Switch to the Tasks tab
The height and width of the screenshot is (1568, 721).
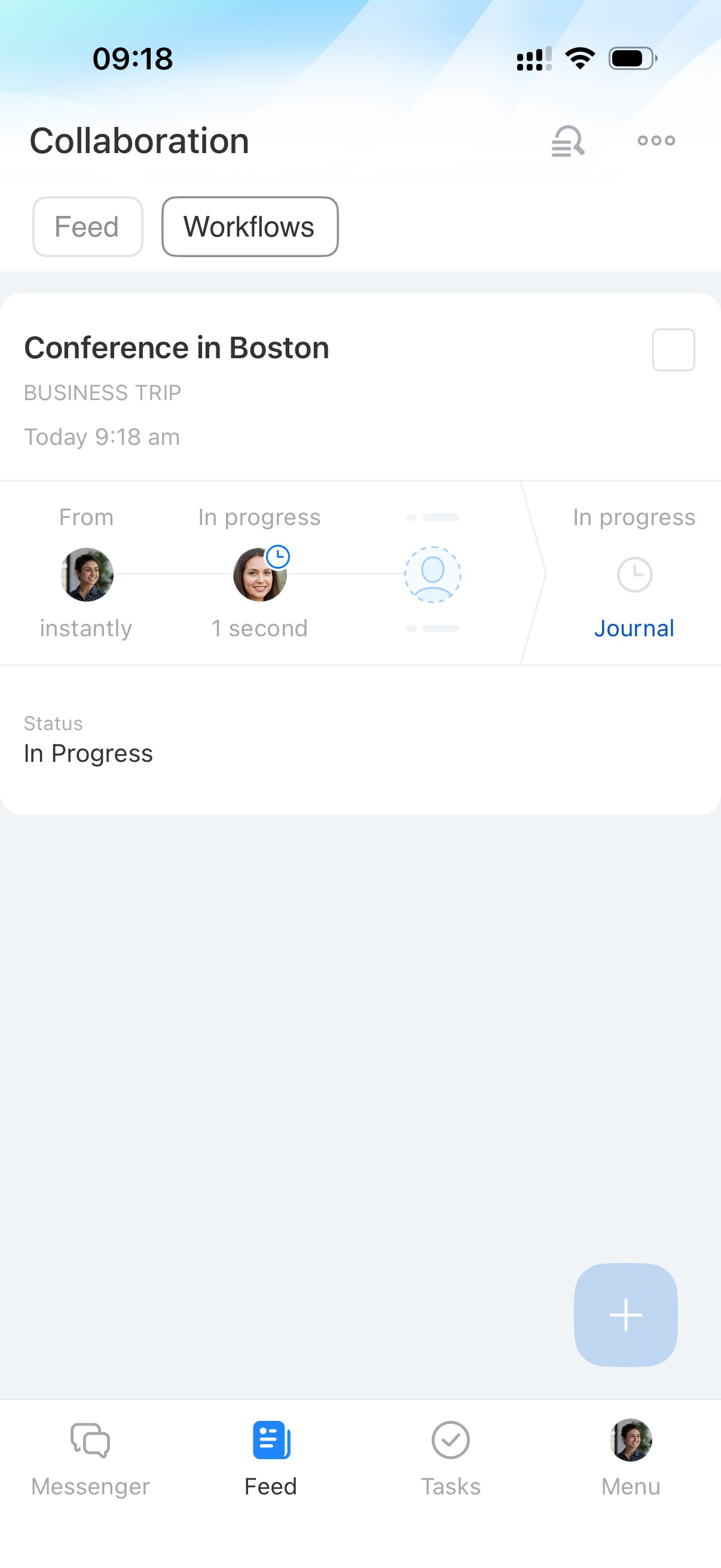(450, 1459)
